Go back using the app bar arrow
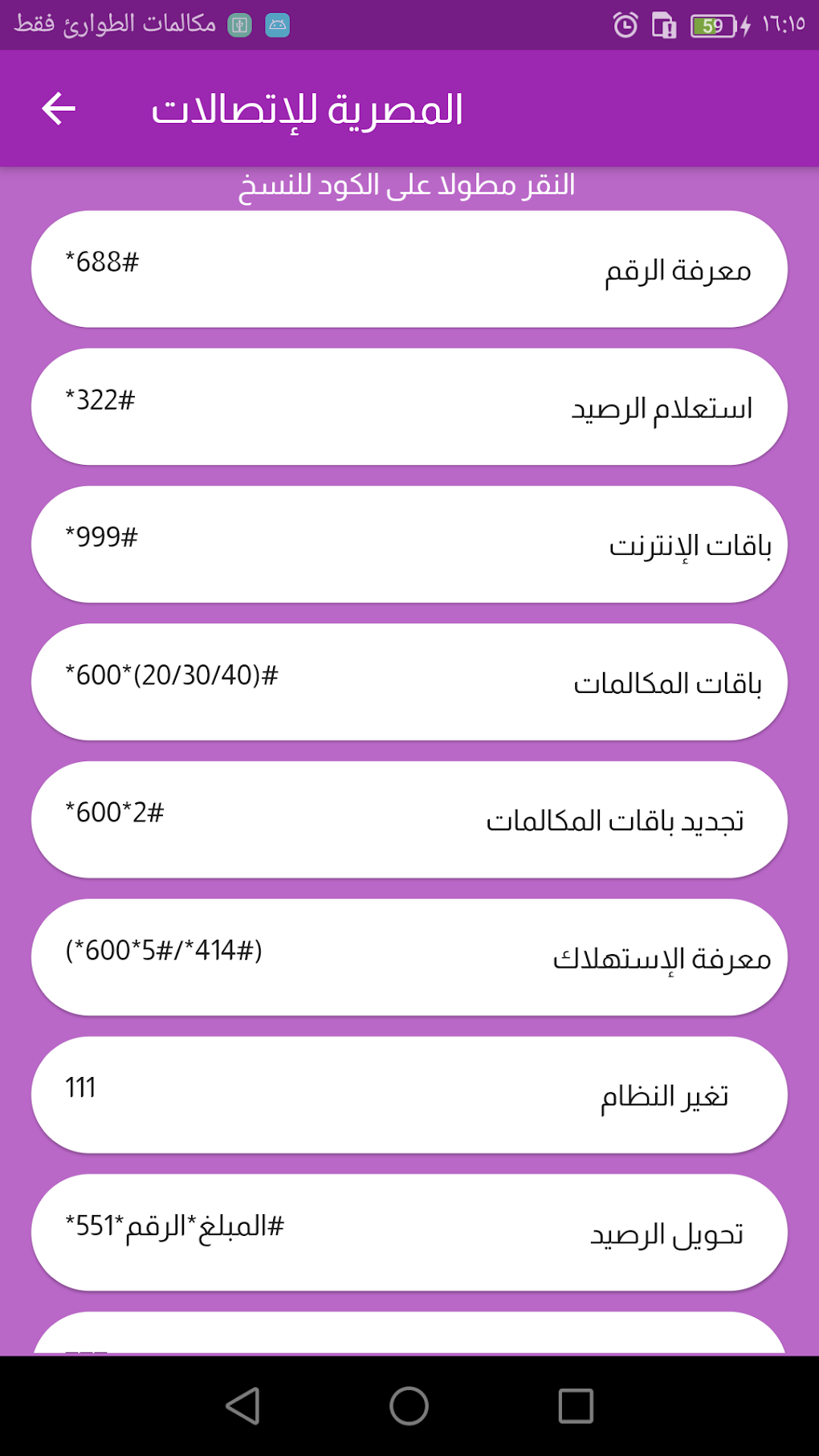Image resolution: width=819 pixels, height=1456 pixels. coord(59,108)
